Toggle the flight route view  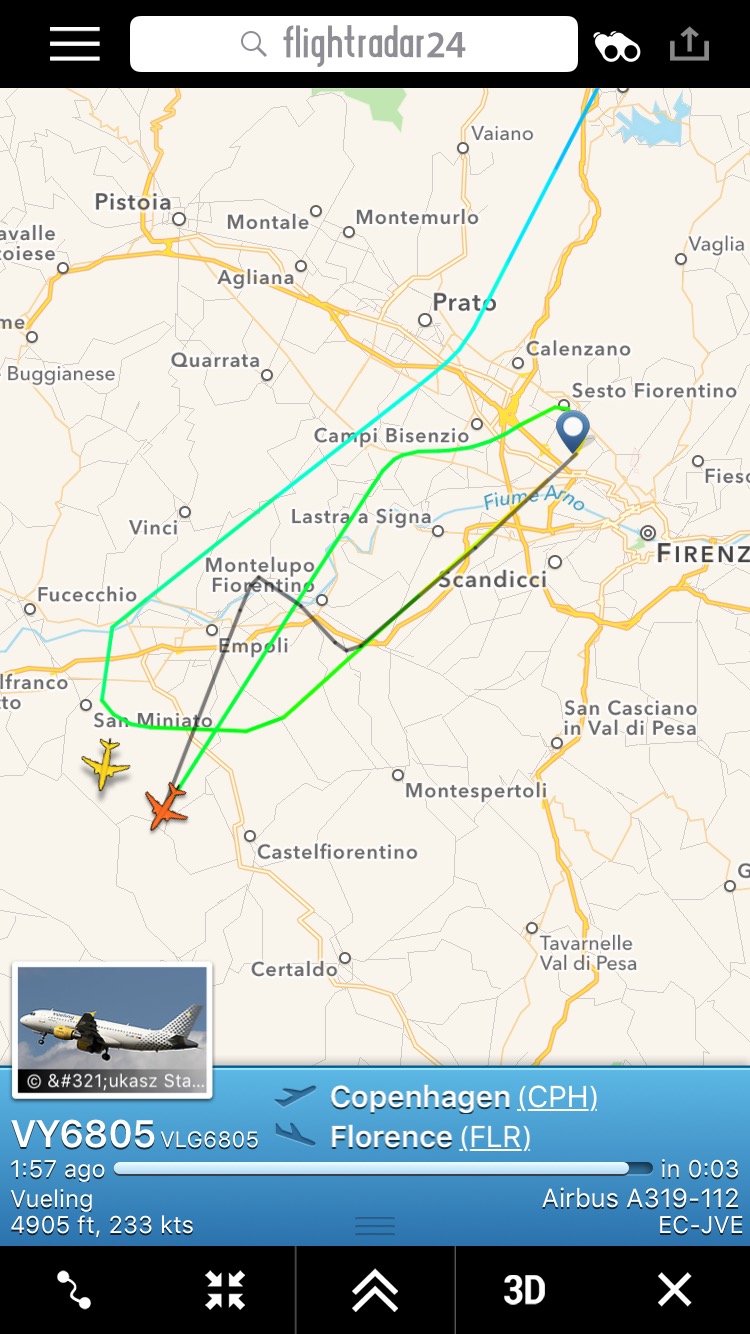coord(74,1290)
